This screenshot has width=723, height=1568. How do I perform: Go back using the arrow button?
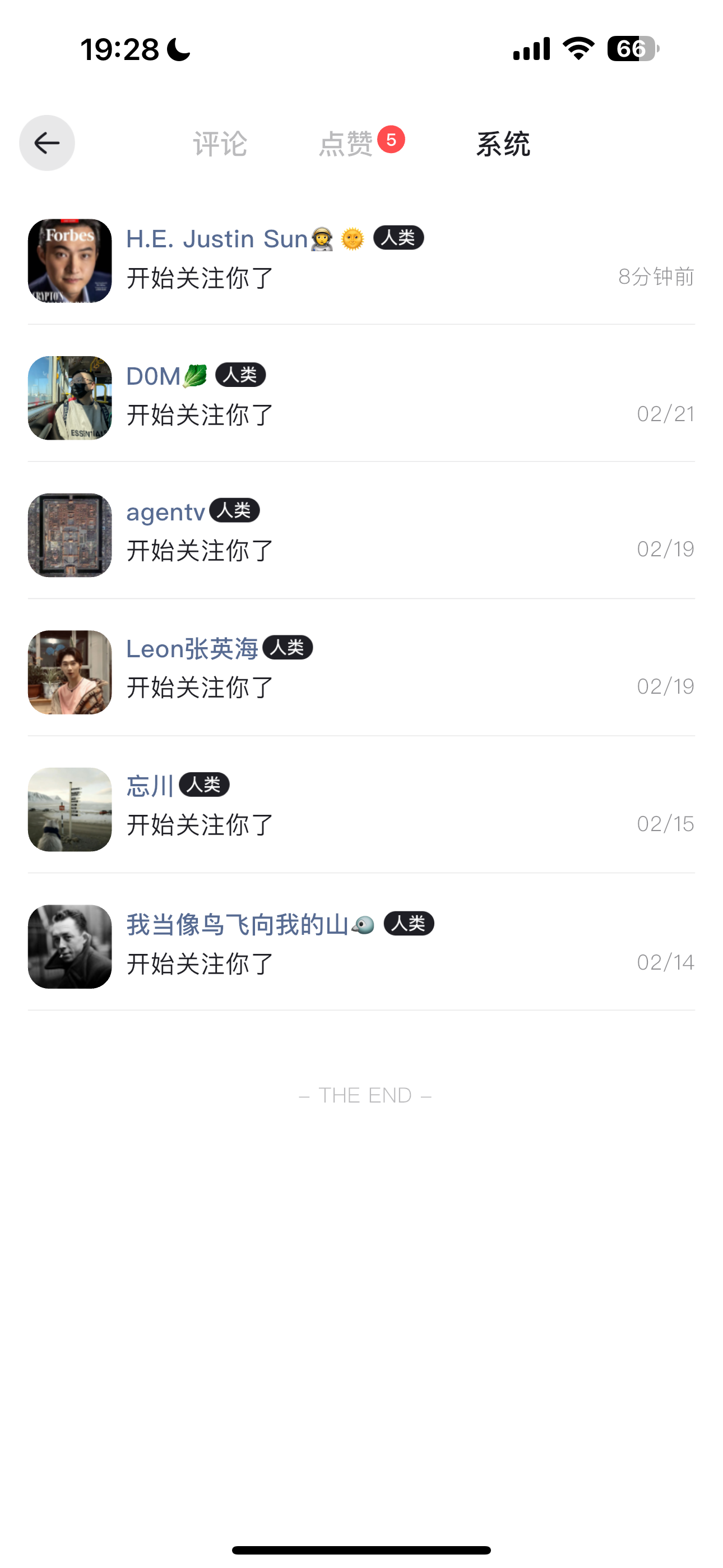47,143
